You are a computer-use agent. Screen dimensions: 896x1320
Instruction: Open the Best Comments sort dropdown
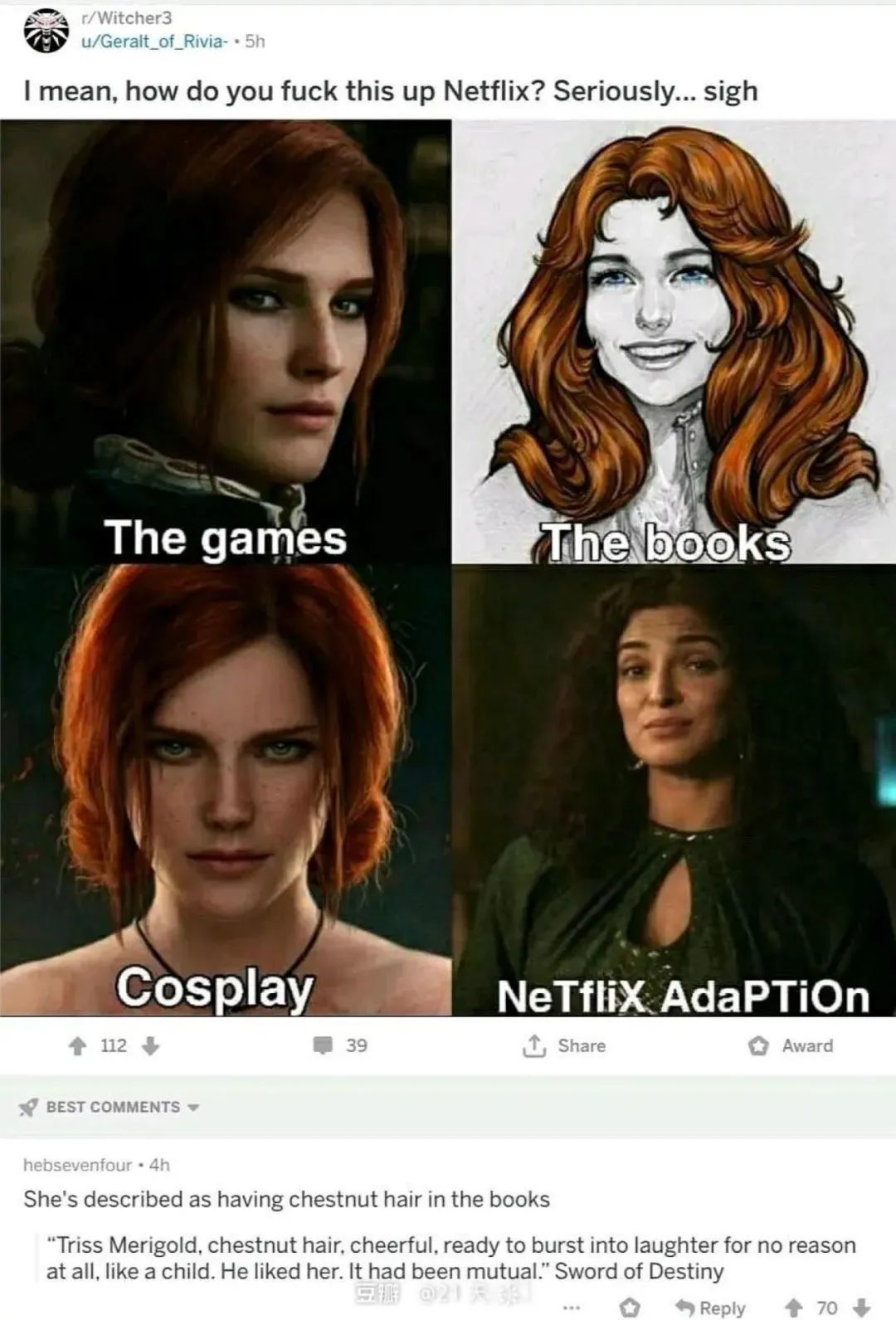112,1107
